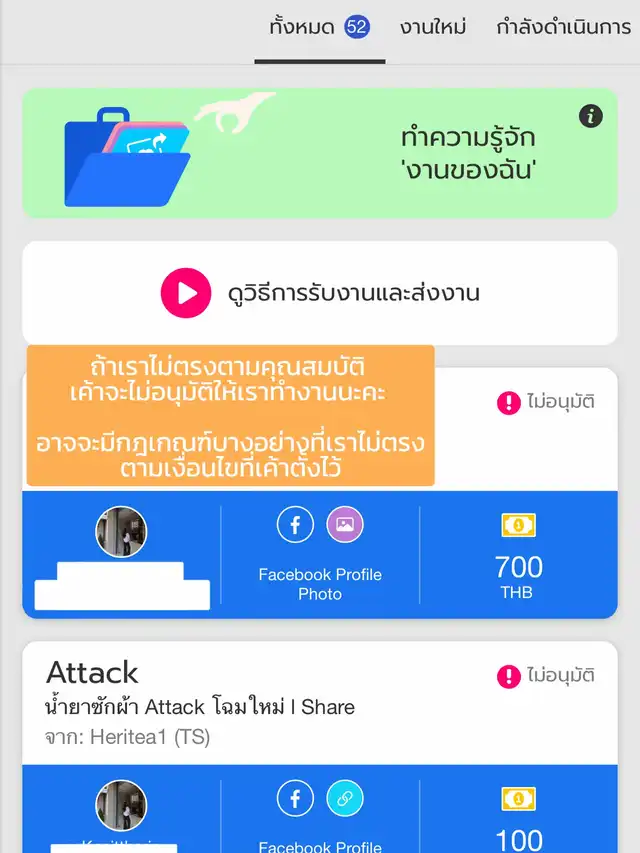Tap the info icon on the green banner
This screenshot has height=853, width=640.
point(591,116)
